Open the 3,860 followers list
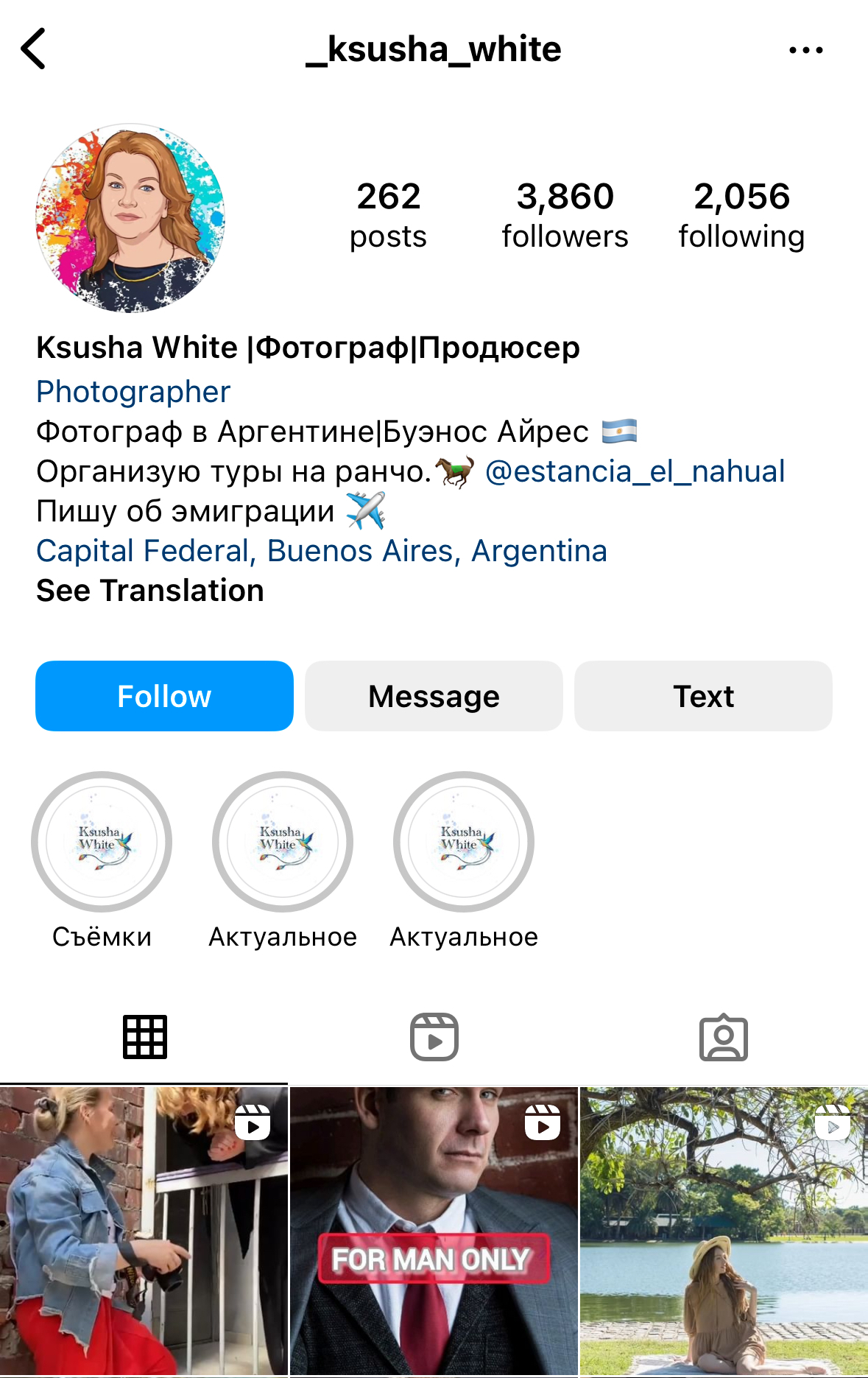The width and height of the screenshot is (868, 1378). pyautogui.click(x=565, y=215)
